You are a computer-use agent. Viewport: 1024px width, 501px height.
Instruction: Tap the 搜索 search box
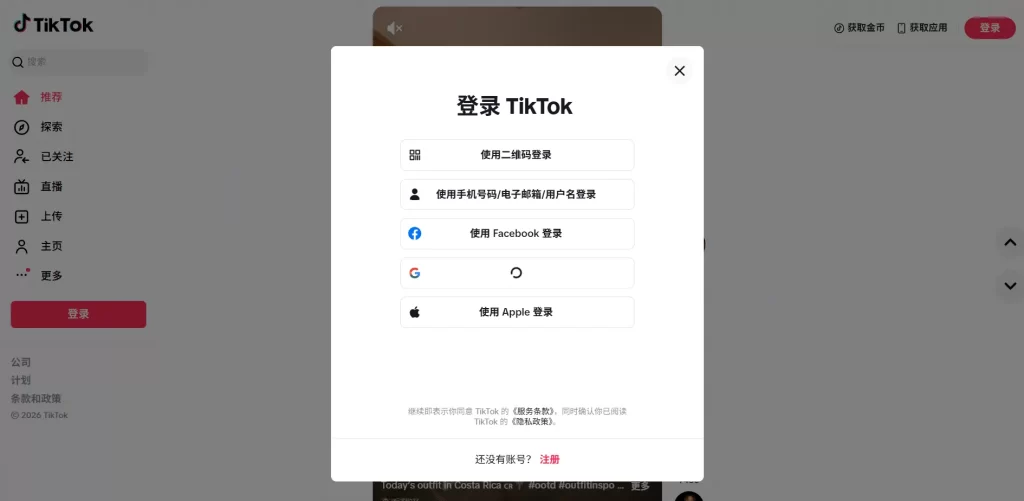click(80, 62)
